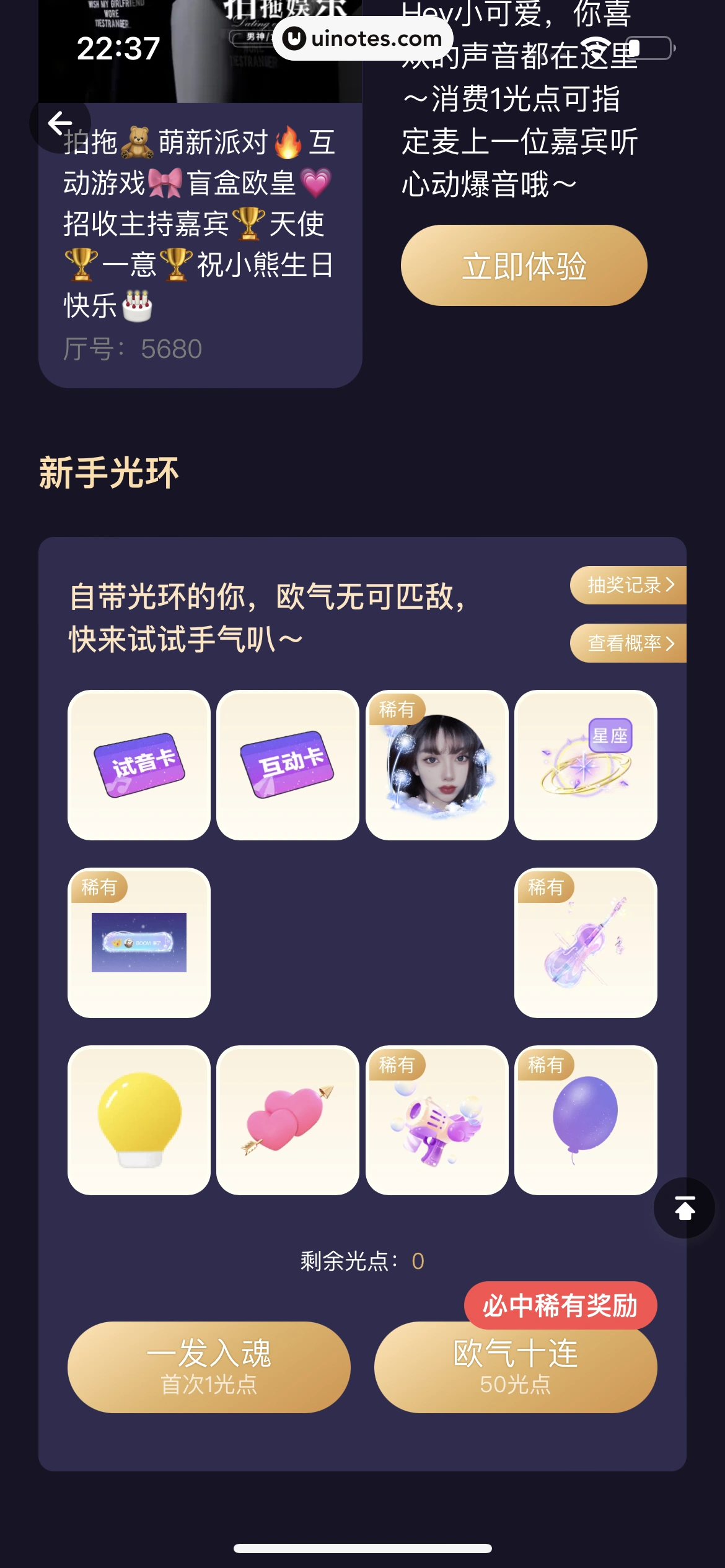This screenshot has width=725, height=1568.
Task: Expand 查看概率 probability details
Action: pos(627,643)
